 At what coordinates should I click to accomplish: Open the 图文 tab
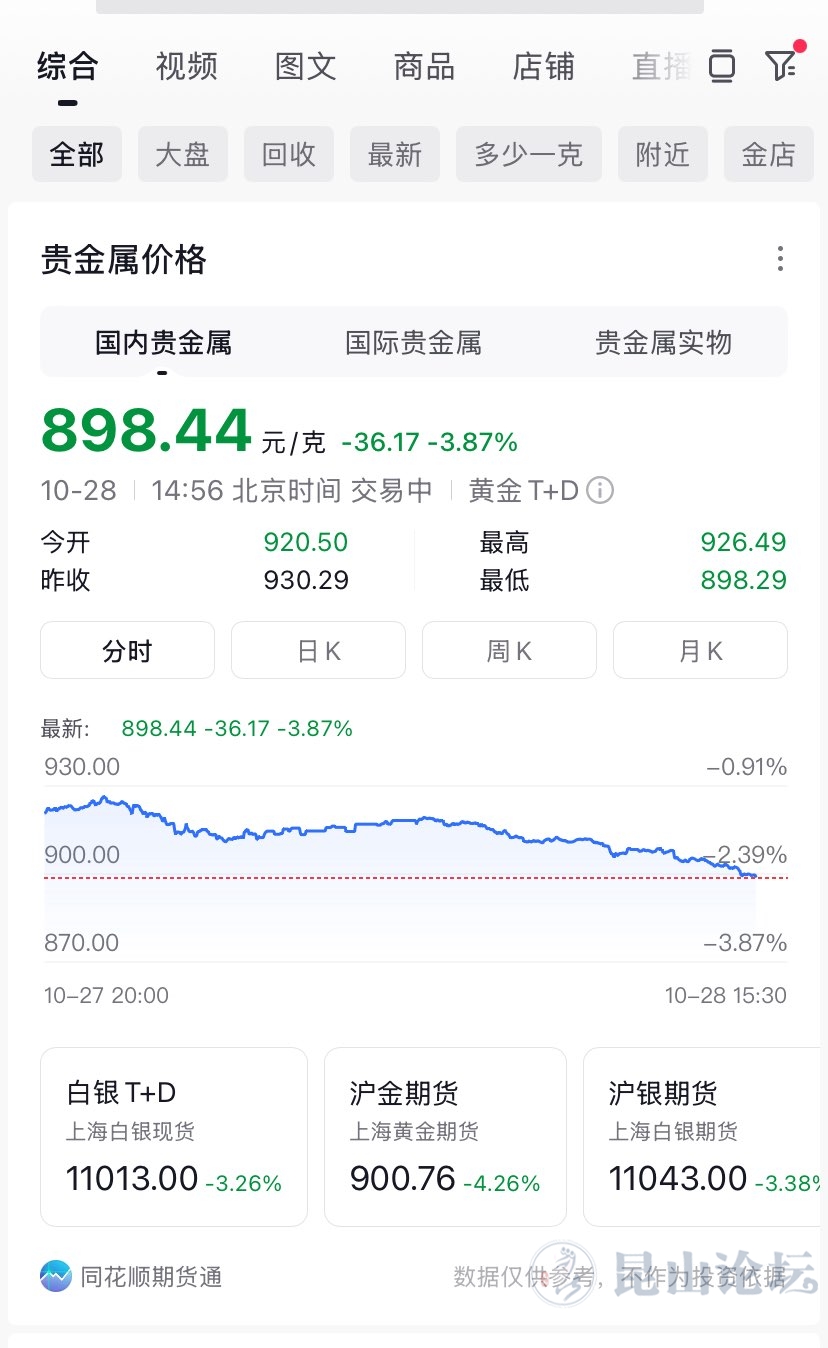point(306,67)
